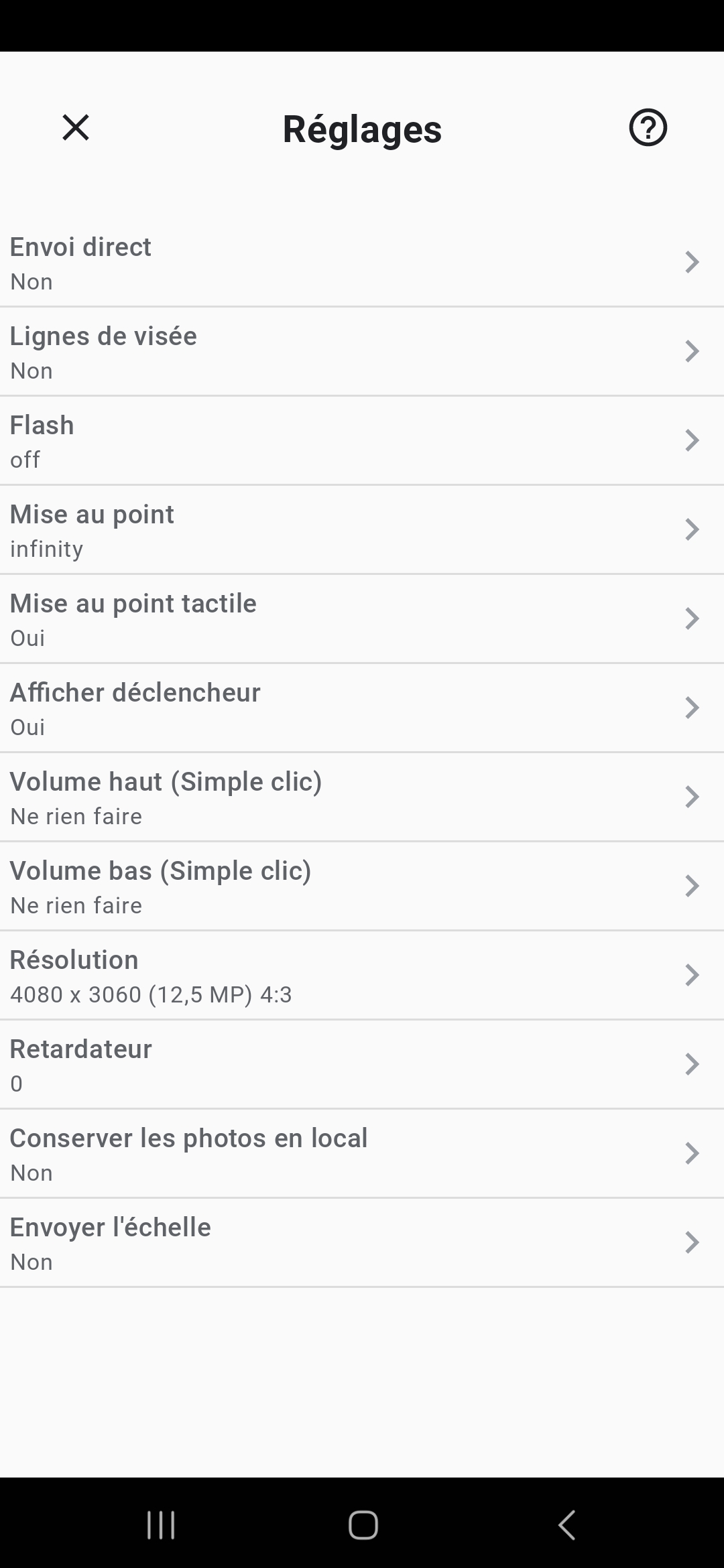
Task: Open Volume haut (Simple clic) setting
Action: pyautogui.click(x=362, y=796)
